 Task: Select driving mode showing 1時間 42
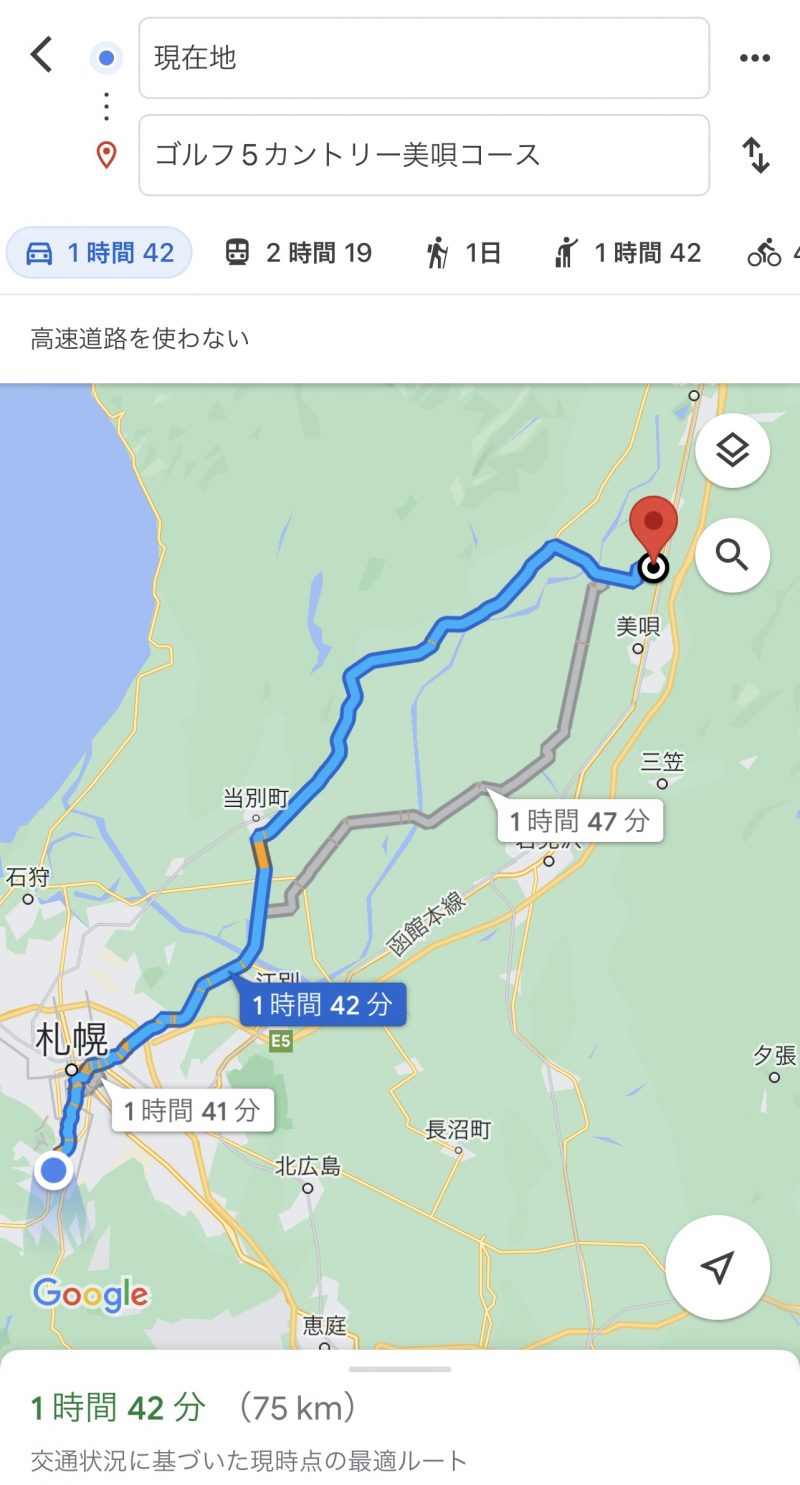(x=99, y=253)
